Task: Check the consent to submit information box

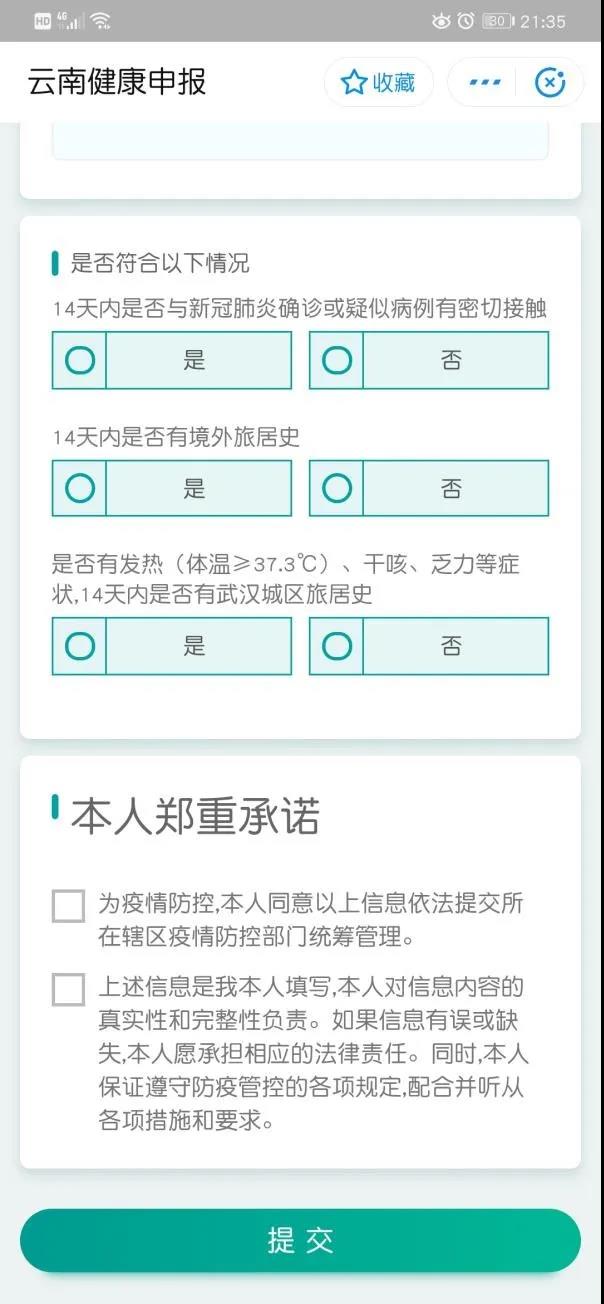Action: (68, 906)
